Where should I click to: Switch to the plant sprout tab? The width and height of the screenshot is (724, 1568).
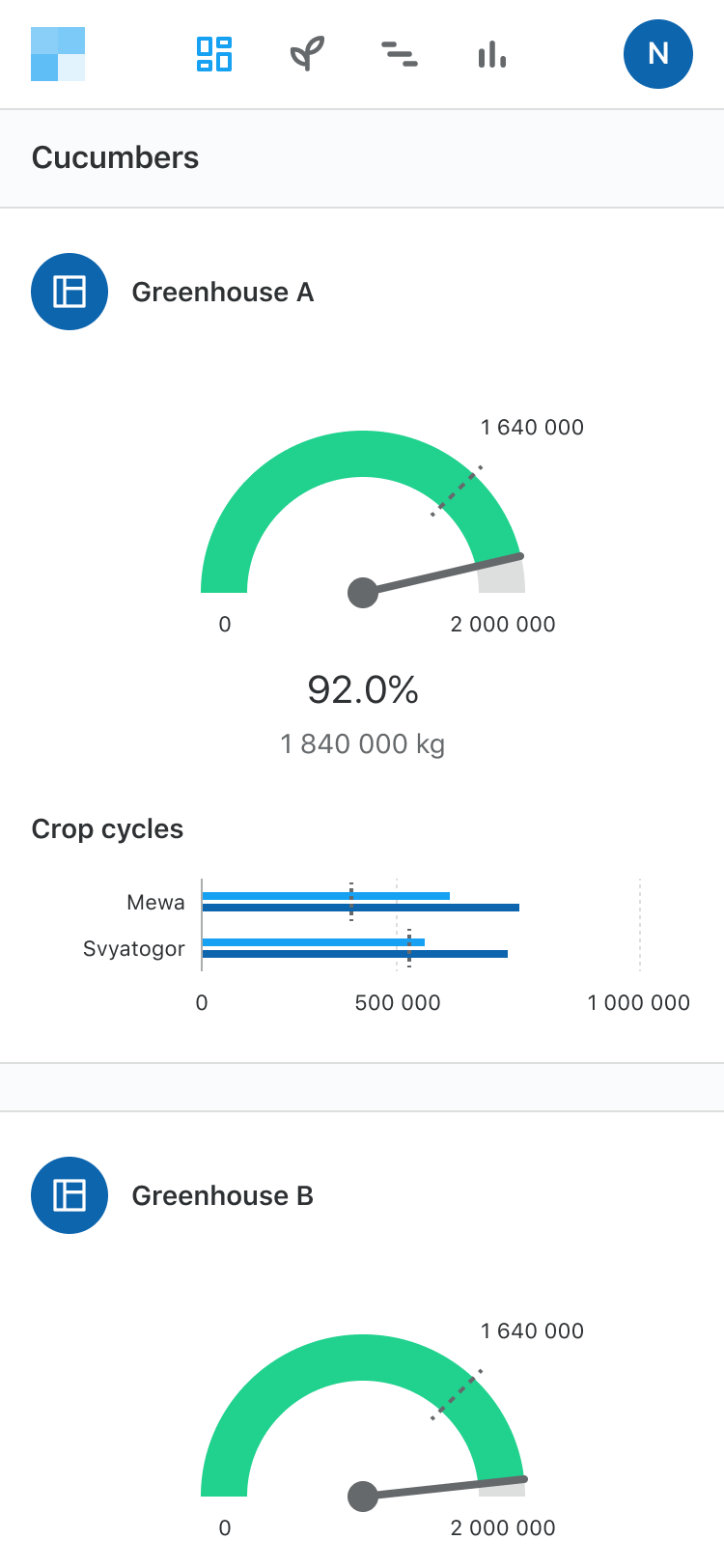(x=307, y=54)
